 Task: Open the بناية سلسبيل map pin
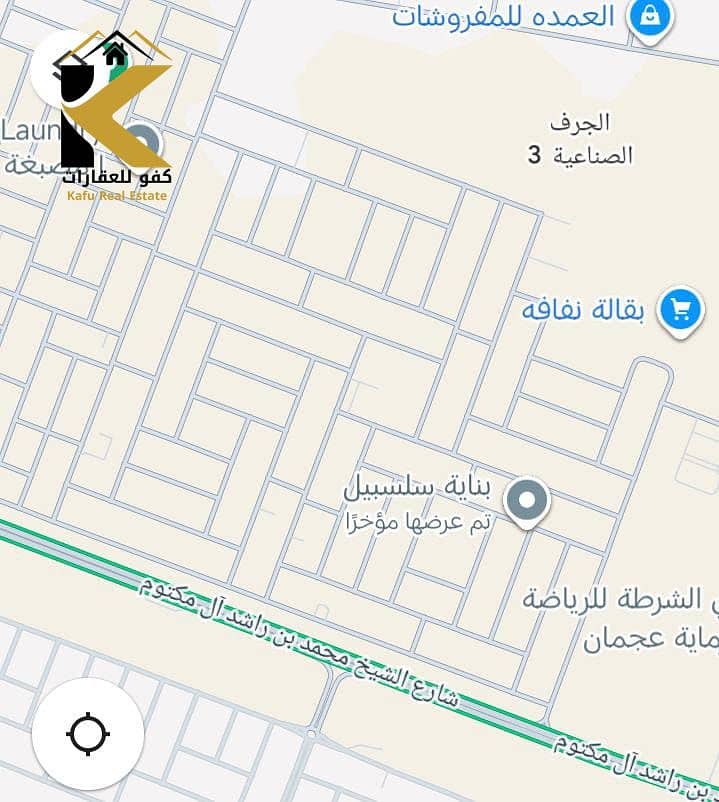(x=527, y=500)
